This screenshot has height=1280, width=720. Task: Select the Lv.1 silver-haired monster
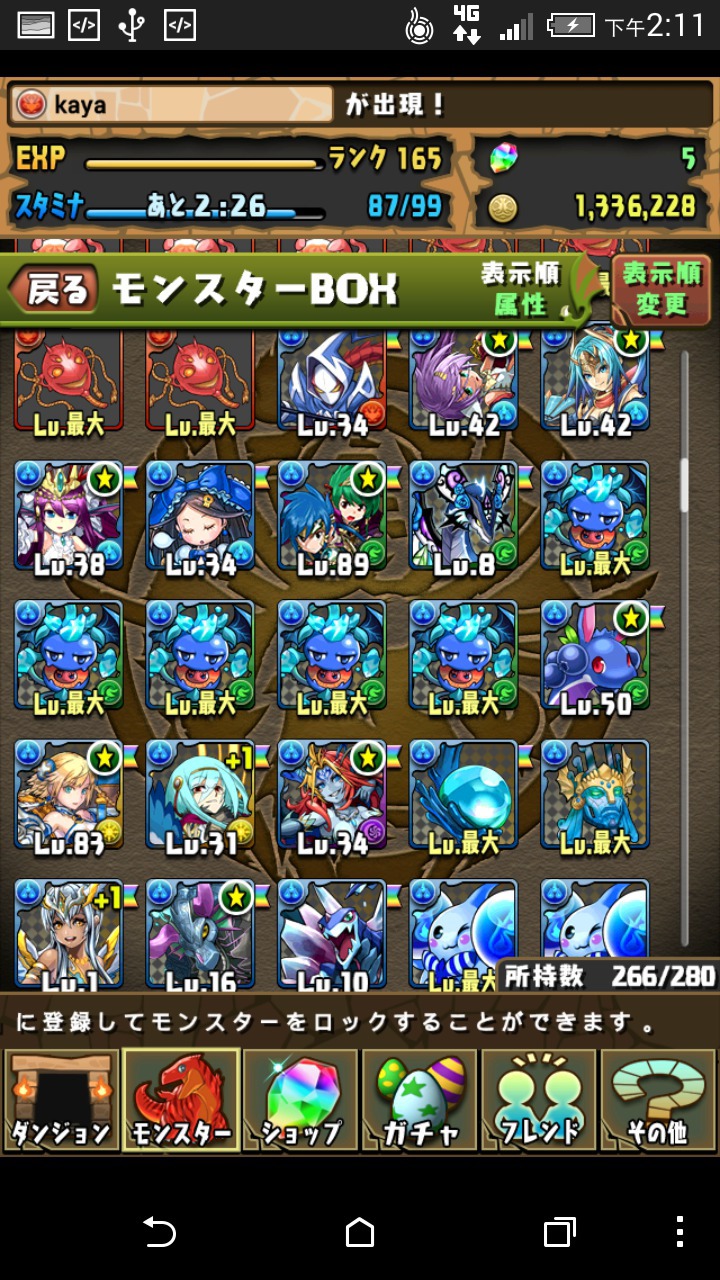tap(69, 935)
